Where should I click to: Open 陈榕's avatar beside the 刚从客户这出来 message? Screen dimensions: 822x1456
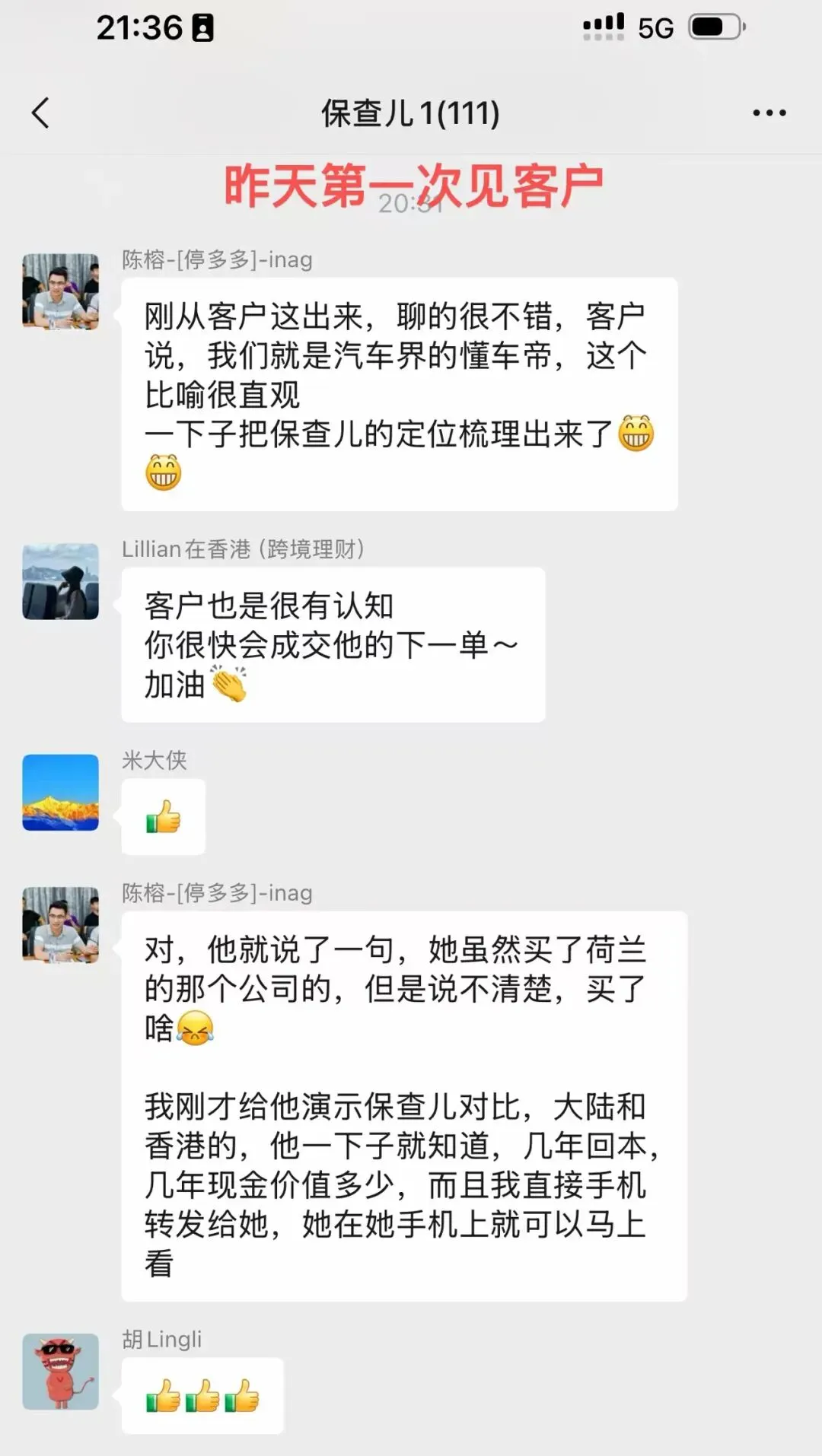tap(61, 291)
